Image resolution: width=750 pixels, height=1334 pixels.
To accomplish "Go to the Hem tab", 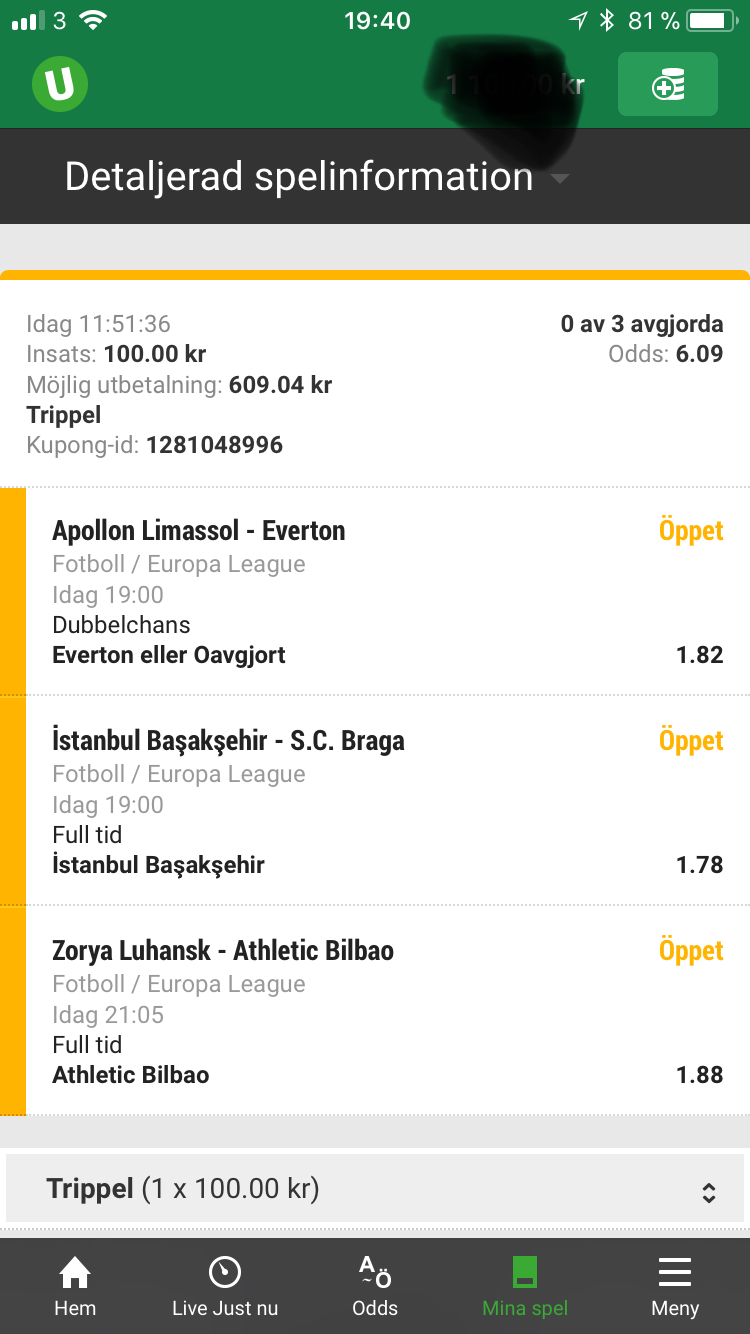I will click(x=75, y=1287).
